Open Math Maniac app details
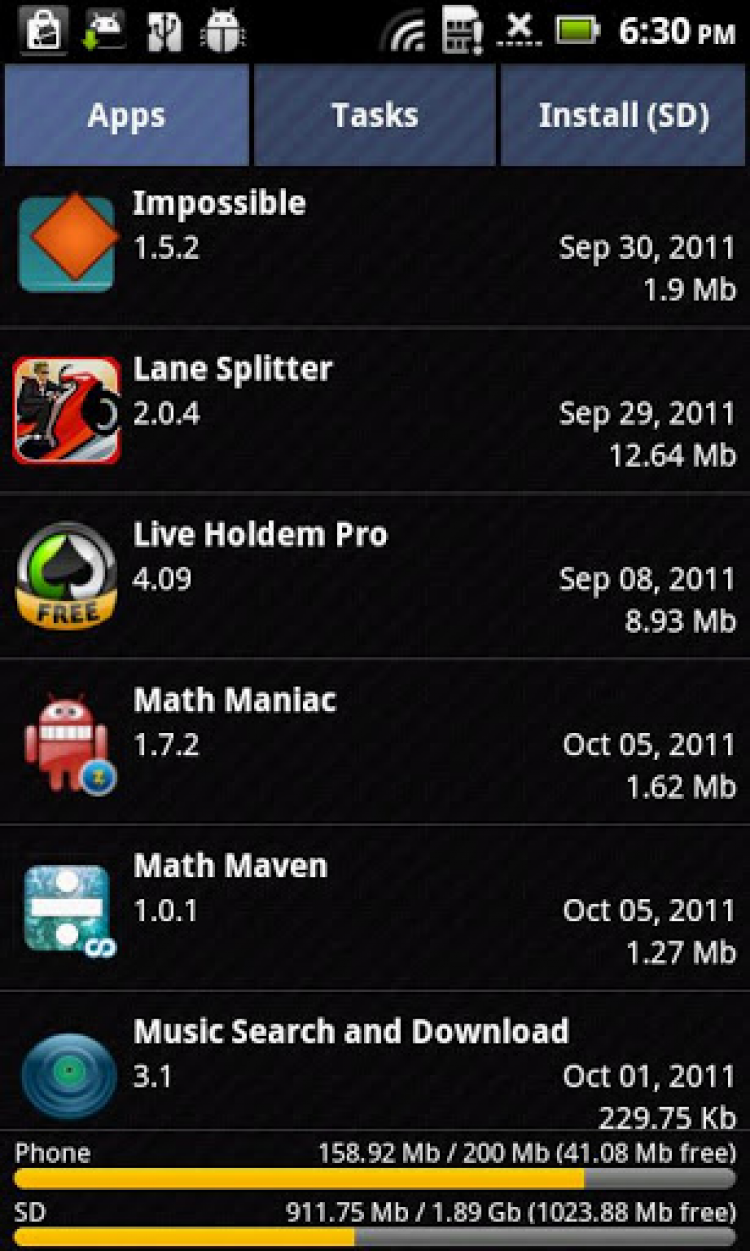Screen dimensions: 750x1251 (375, 743)
